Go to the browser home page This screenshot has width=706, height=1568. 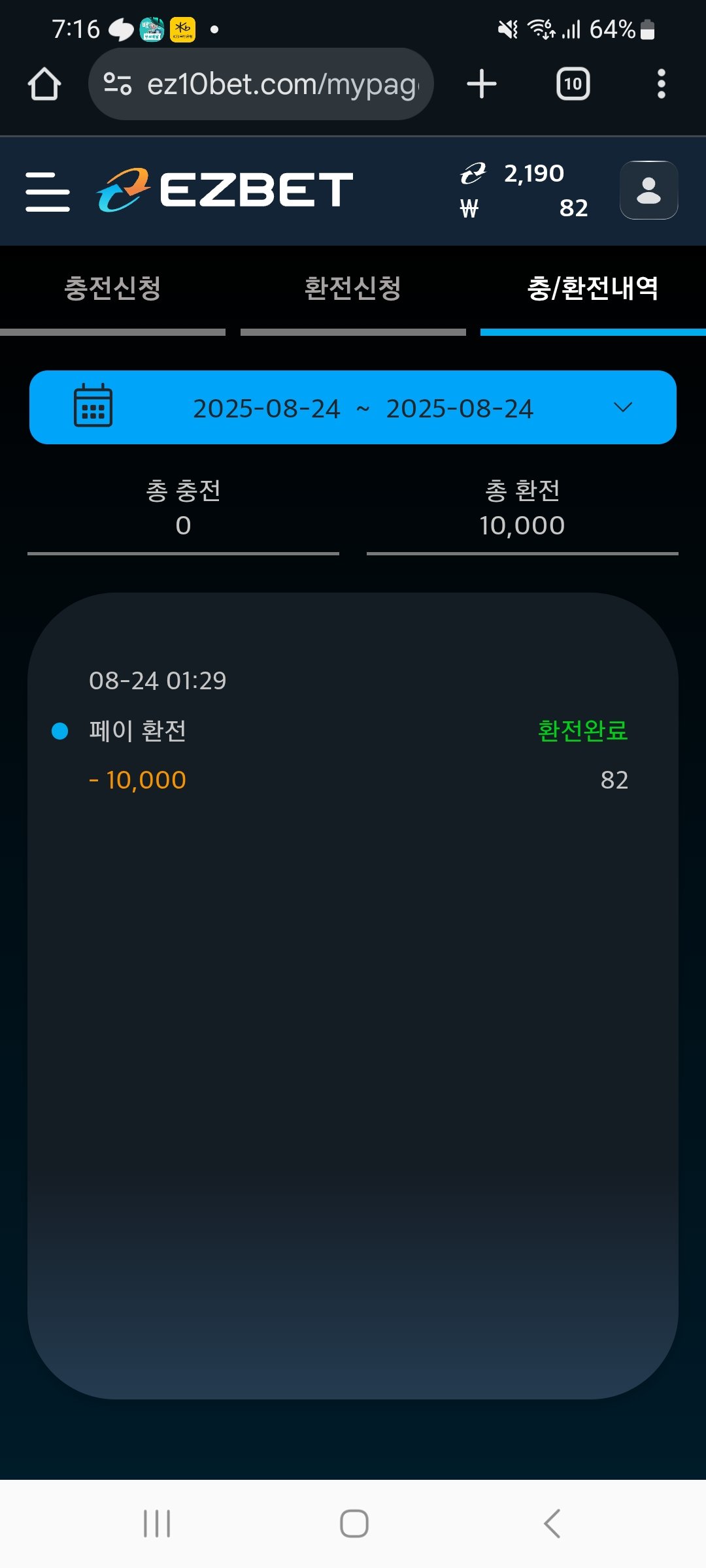pyautogui.click(x=44, y=84)
